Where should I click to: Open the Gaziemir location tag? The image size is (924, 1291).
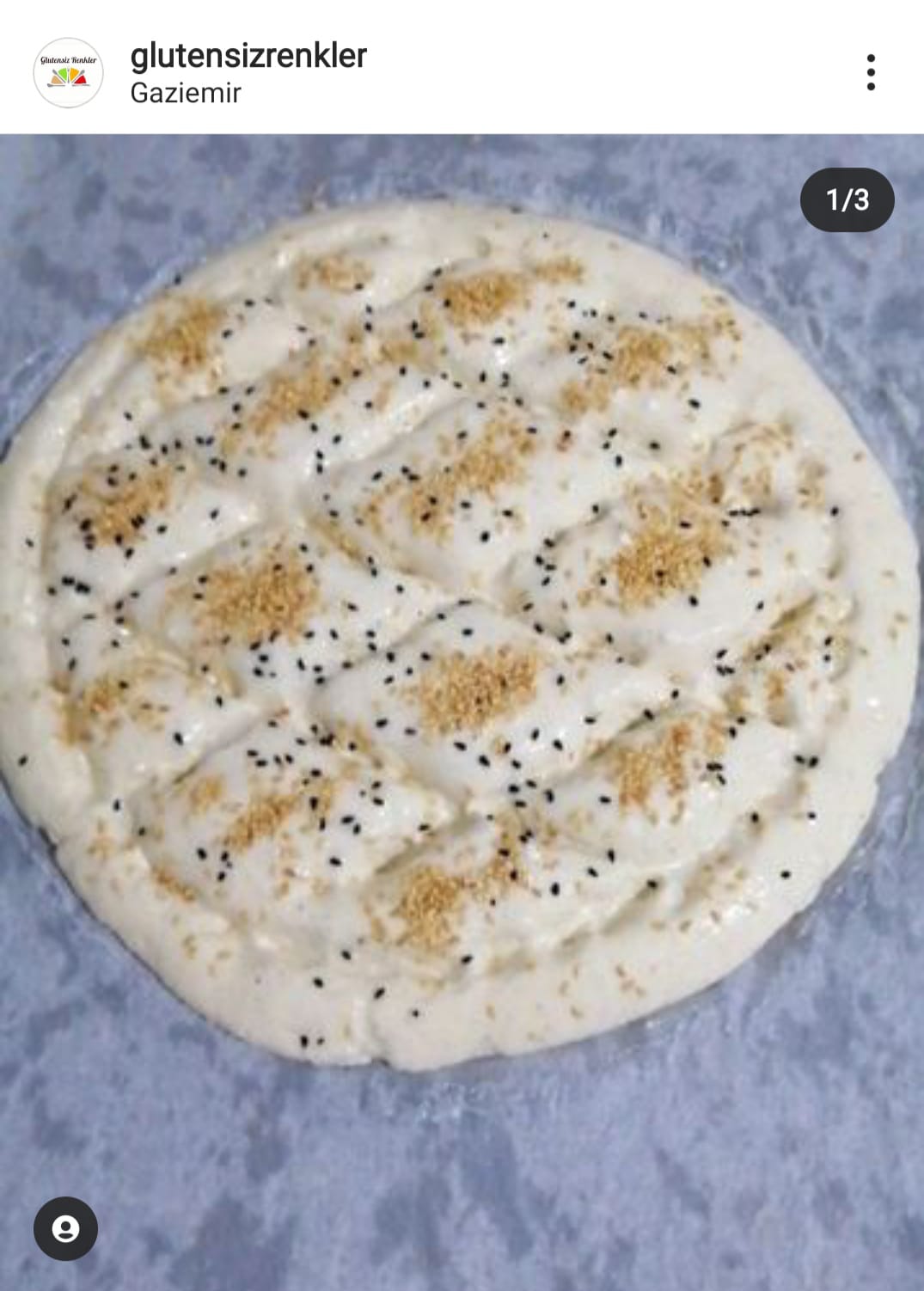point(186,93)
